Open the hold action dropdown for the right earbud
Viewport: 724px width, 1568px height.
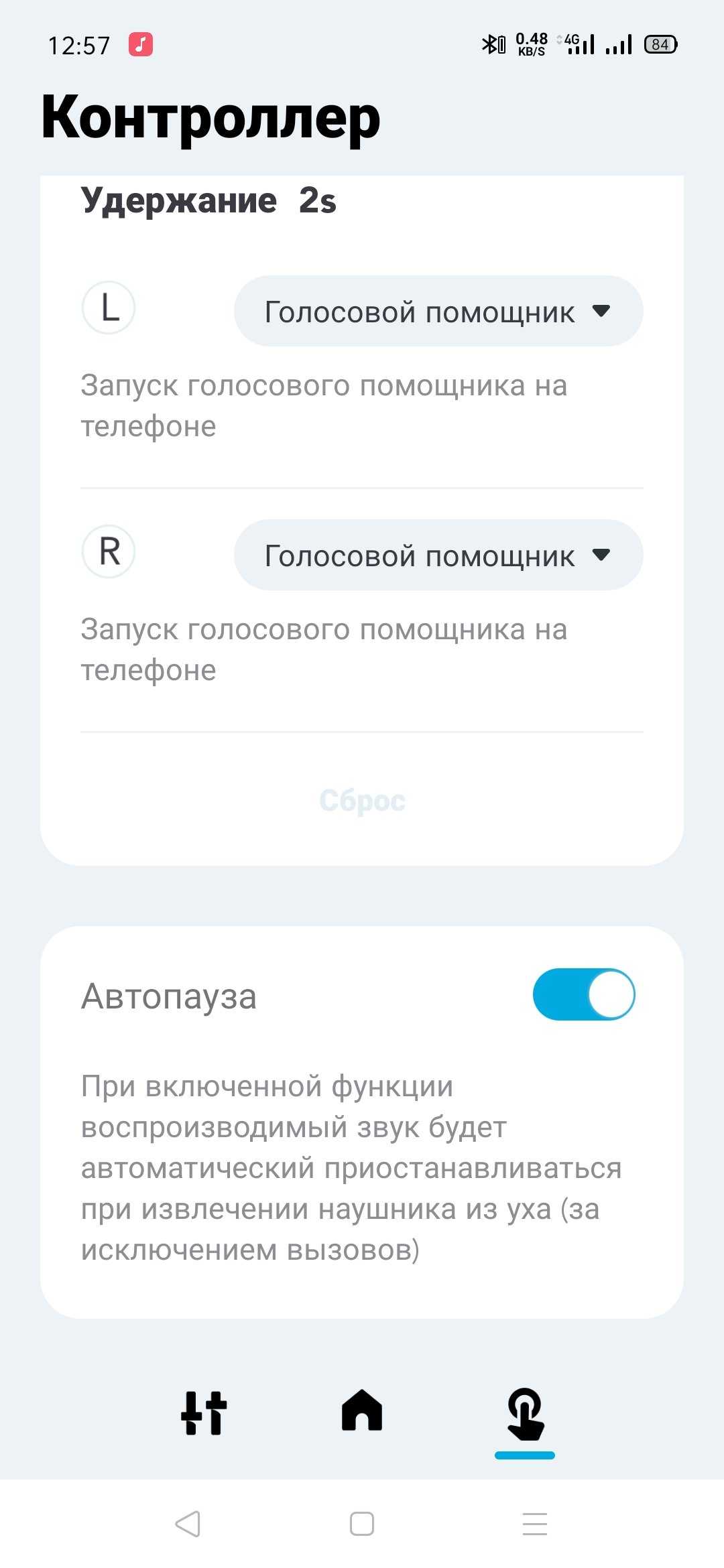tap(438, 556)
